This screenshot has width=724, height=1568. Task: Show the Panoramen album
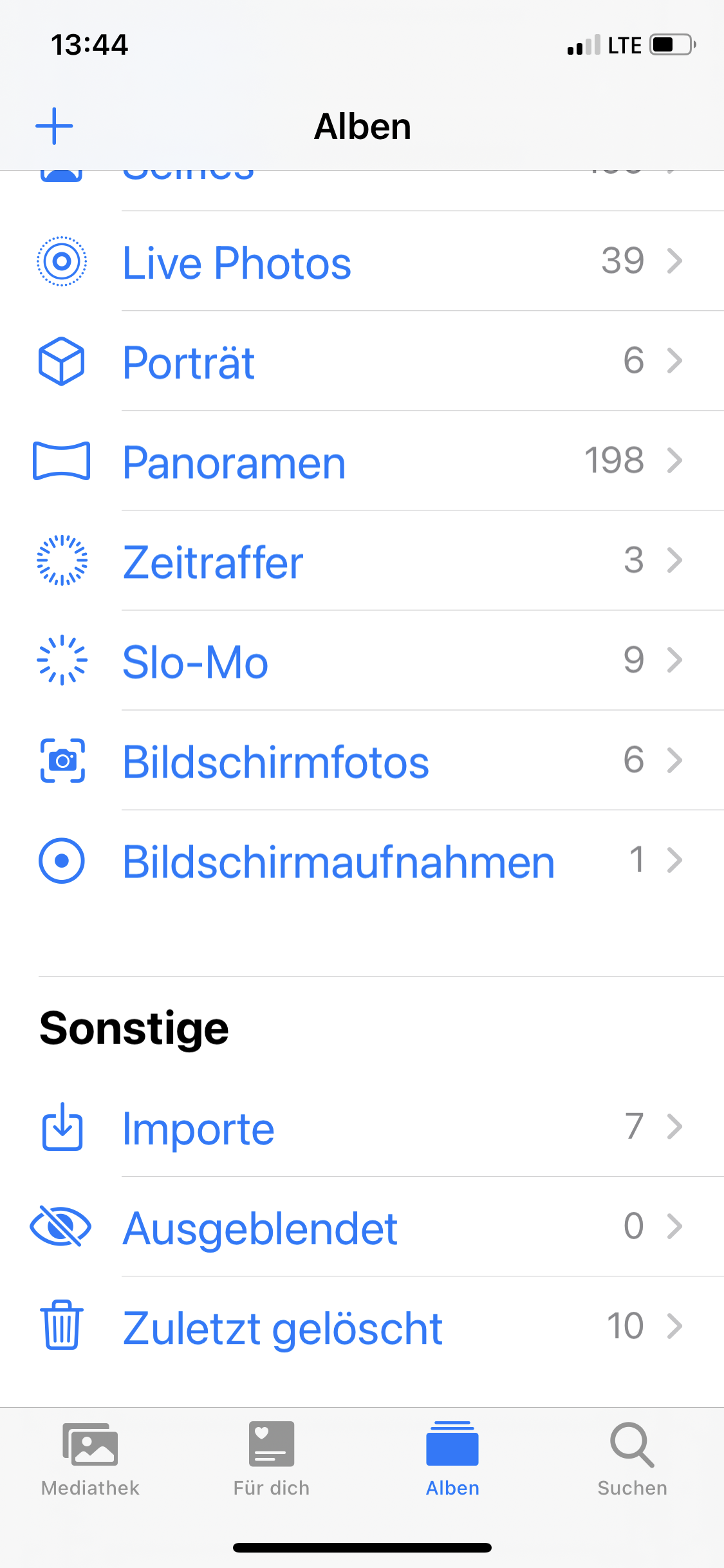tap(234, 462)
